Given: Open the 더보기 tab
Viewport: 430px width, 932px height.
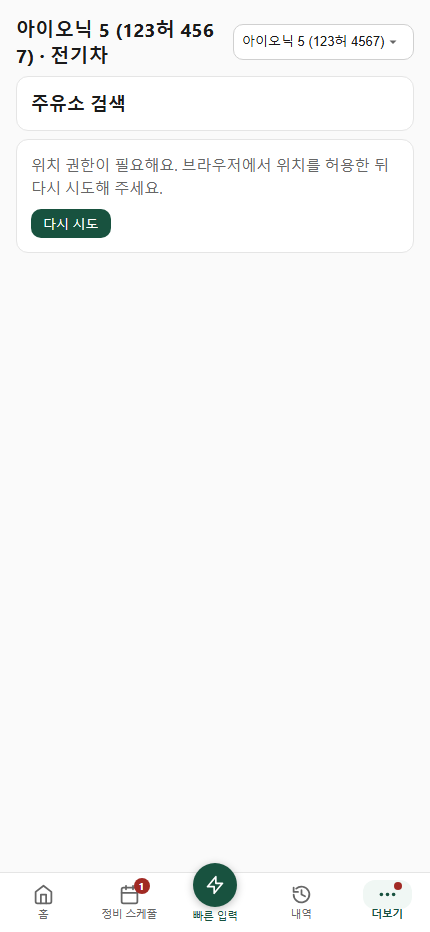Looking at the screenshot, I should 387,902.
